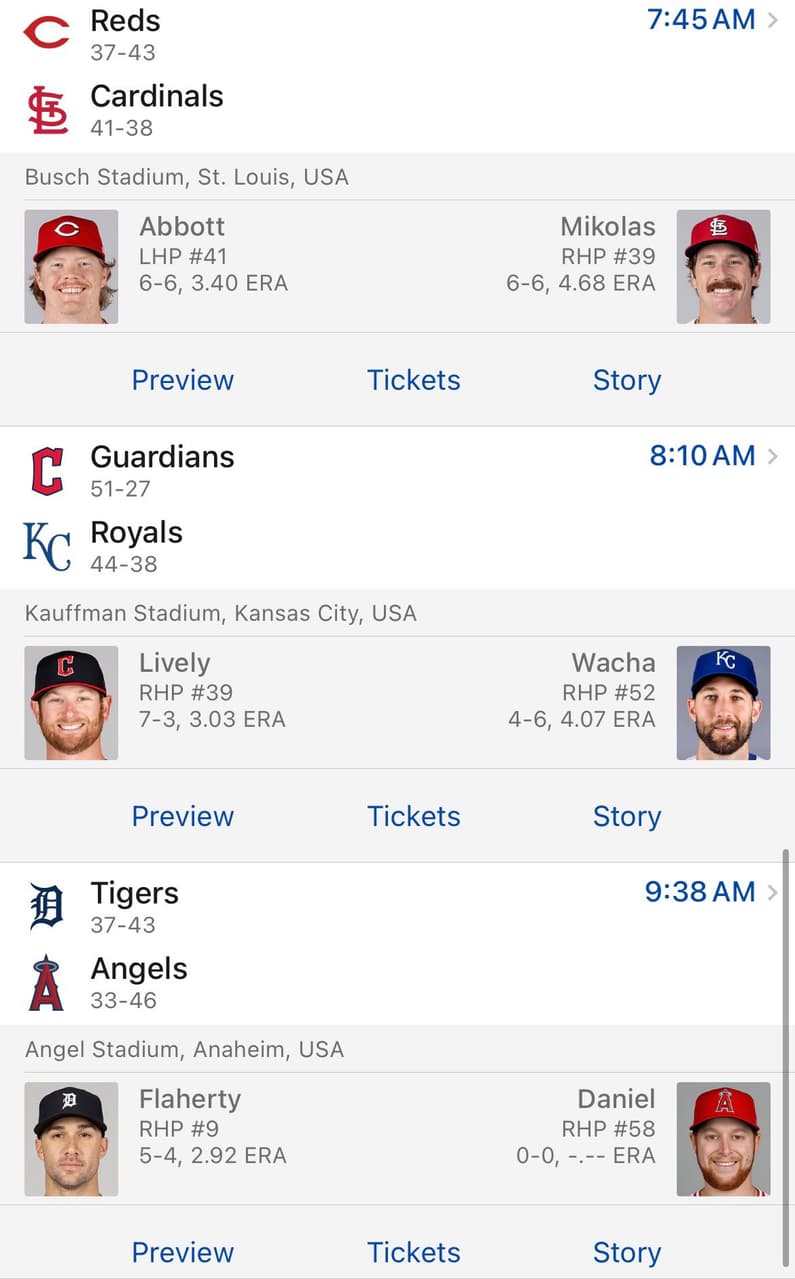Click Flaherty's player photo
Viewport: 795px width, 1279px height.
click(71, 1138)
